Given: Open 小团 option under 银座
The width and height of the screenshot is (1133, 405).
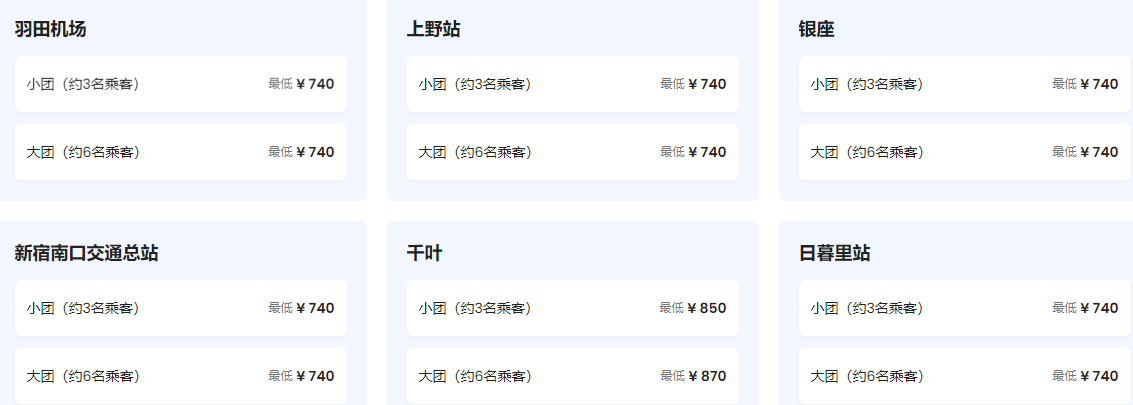Looking at the screenshot, I should point(965,84).
